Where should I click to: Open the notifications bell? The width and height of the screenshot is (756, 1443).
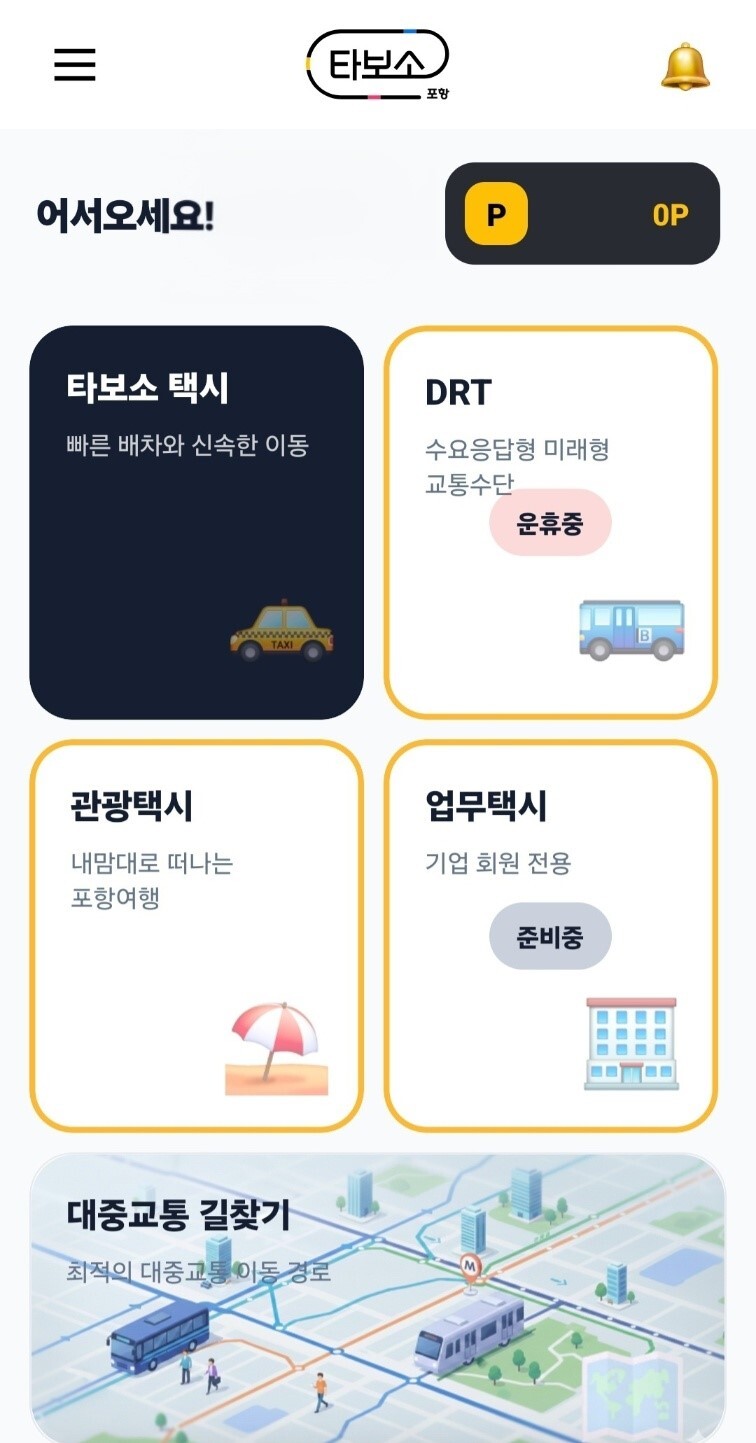pyautogui.click(x=685, y=66)
